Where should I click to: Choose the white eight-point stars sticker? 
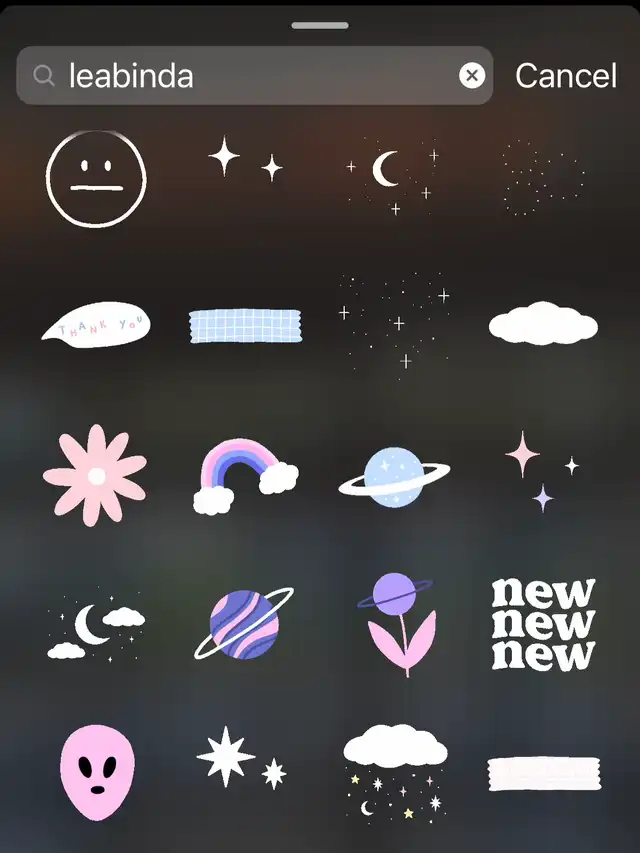(242, 760)
